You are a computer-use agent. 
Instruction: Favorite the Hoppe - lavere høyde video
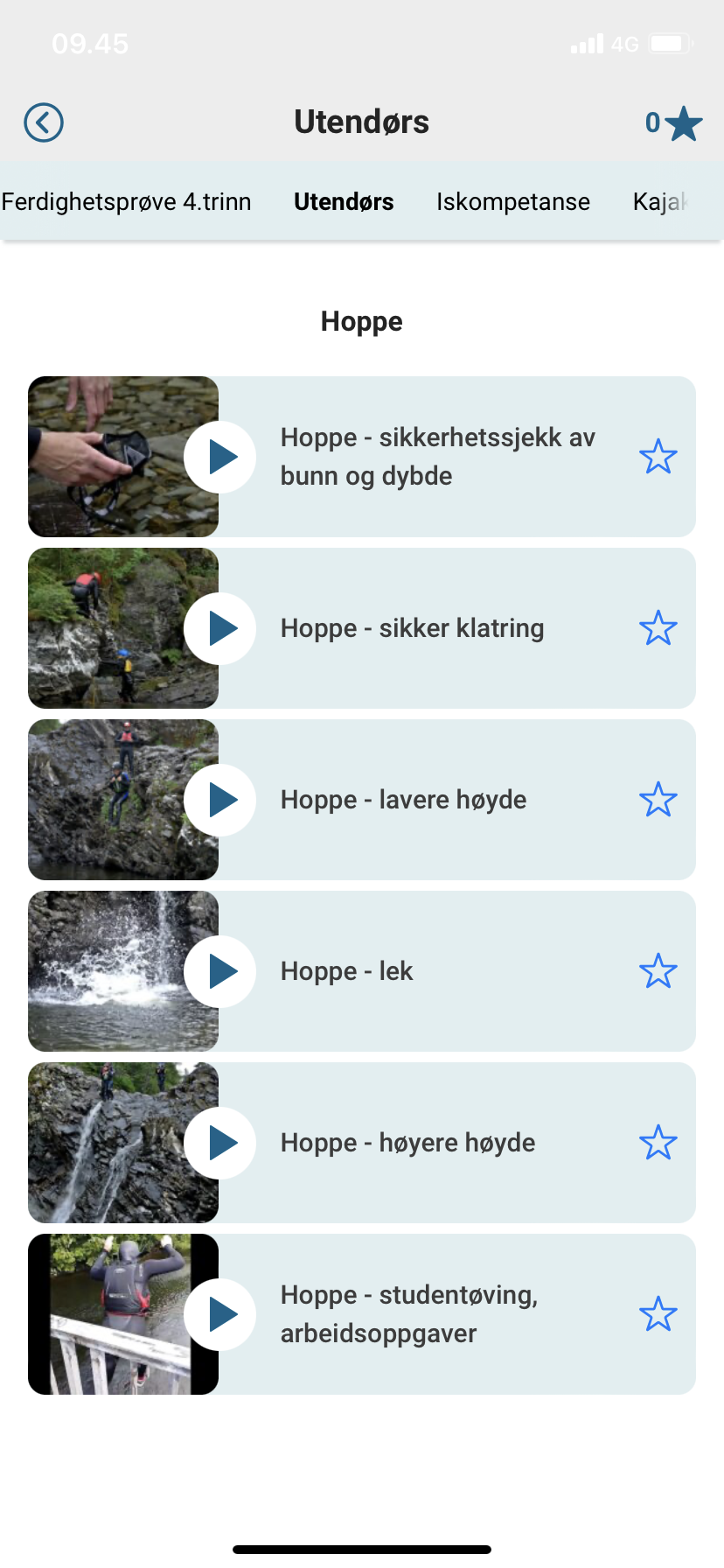658,800
